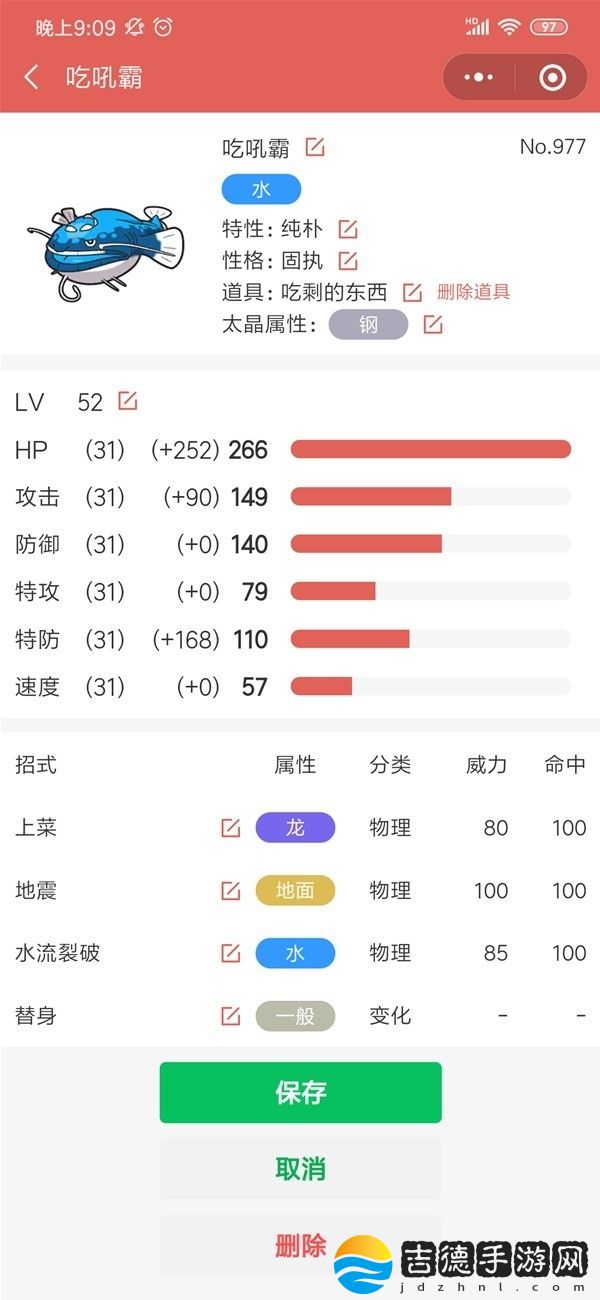600x1300 pixels.
Task: Edit the Pokémon name 吃吼霸
Action: 315,148
